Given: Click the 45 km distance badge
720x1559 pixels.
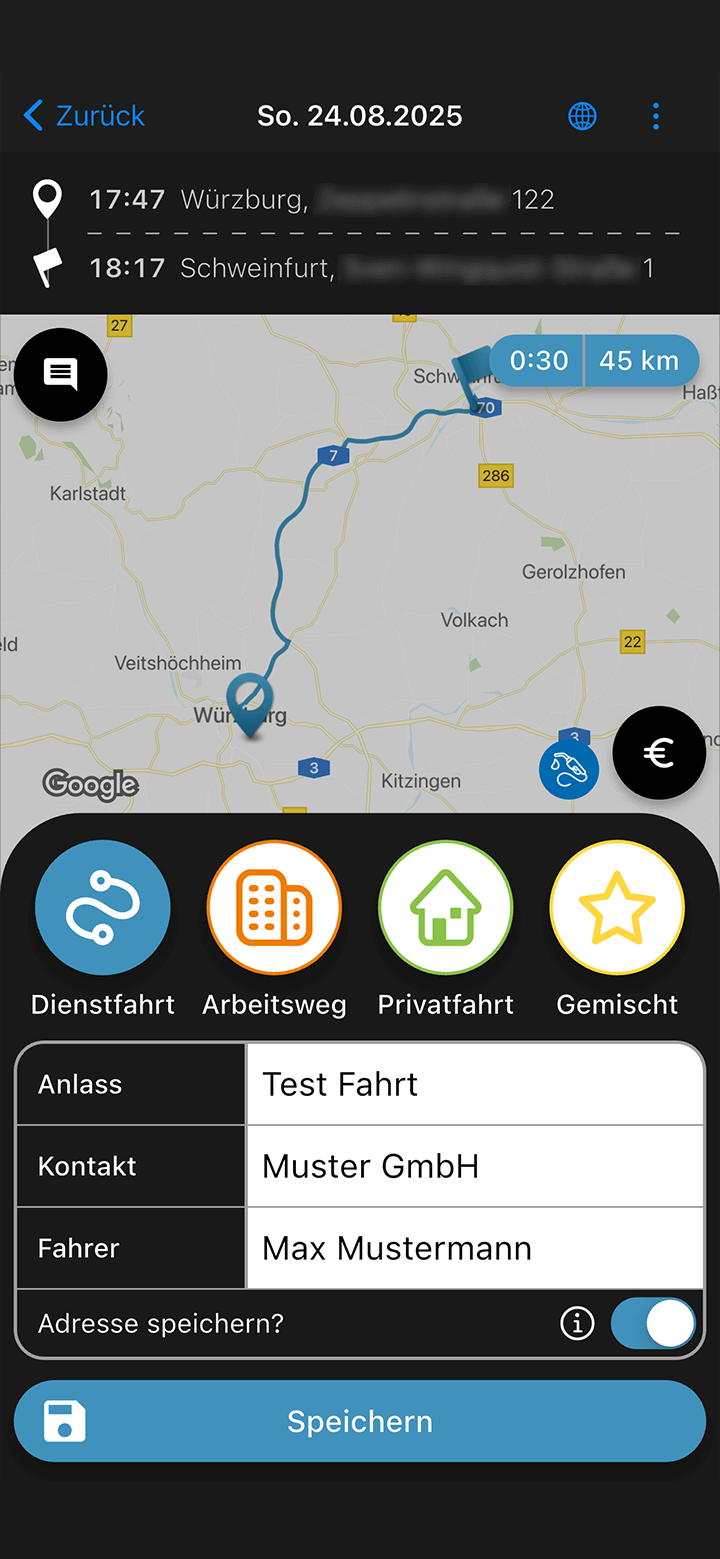Looking at the screenshot, I should coord(642,360).
